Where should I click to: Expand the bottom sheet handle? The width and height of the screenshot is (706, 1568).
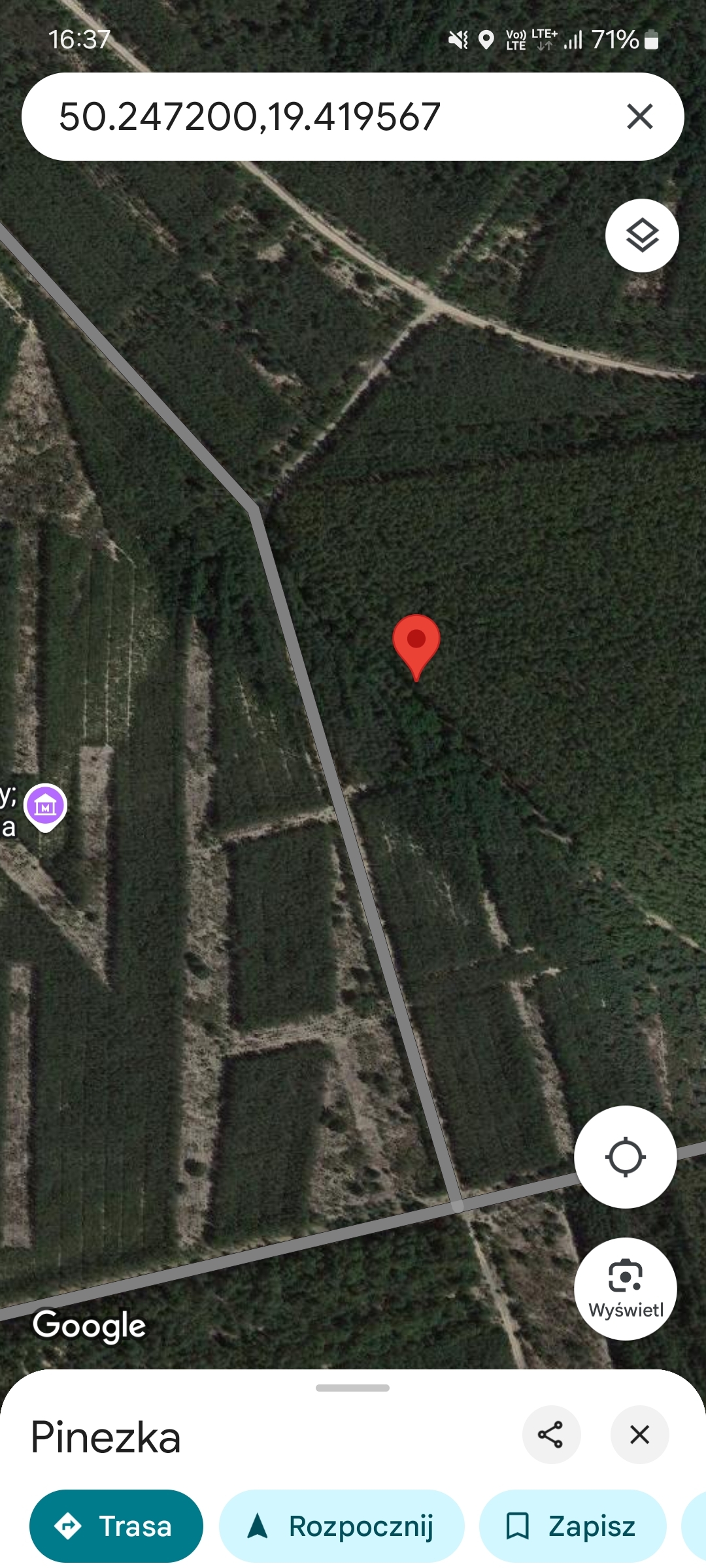[352, 1388]
